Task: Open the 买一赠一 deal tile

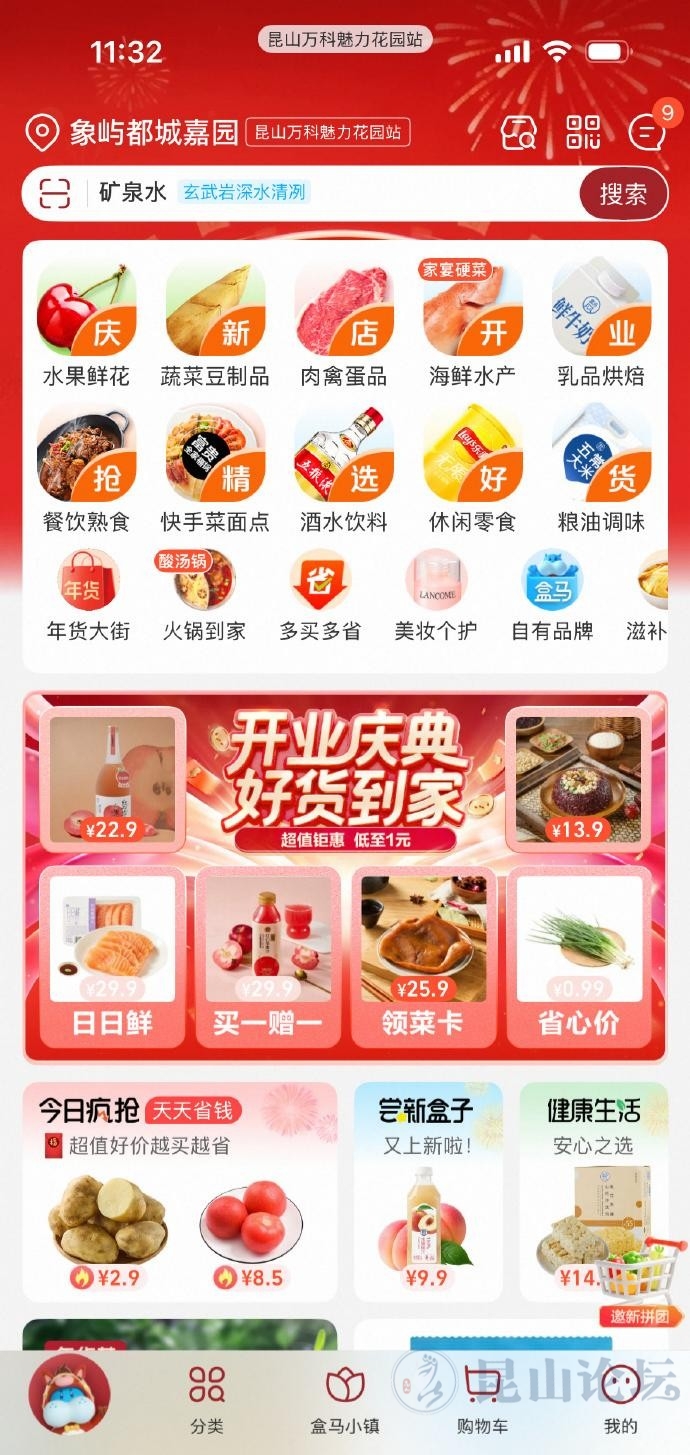Action: pyautogui.click(x=266, y=958)
